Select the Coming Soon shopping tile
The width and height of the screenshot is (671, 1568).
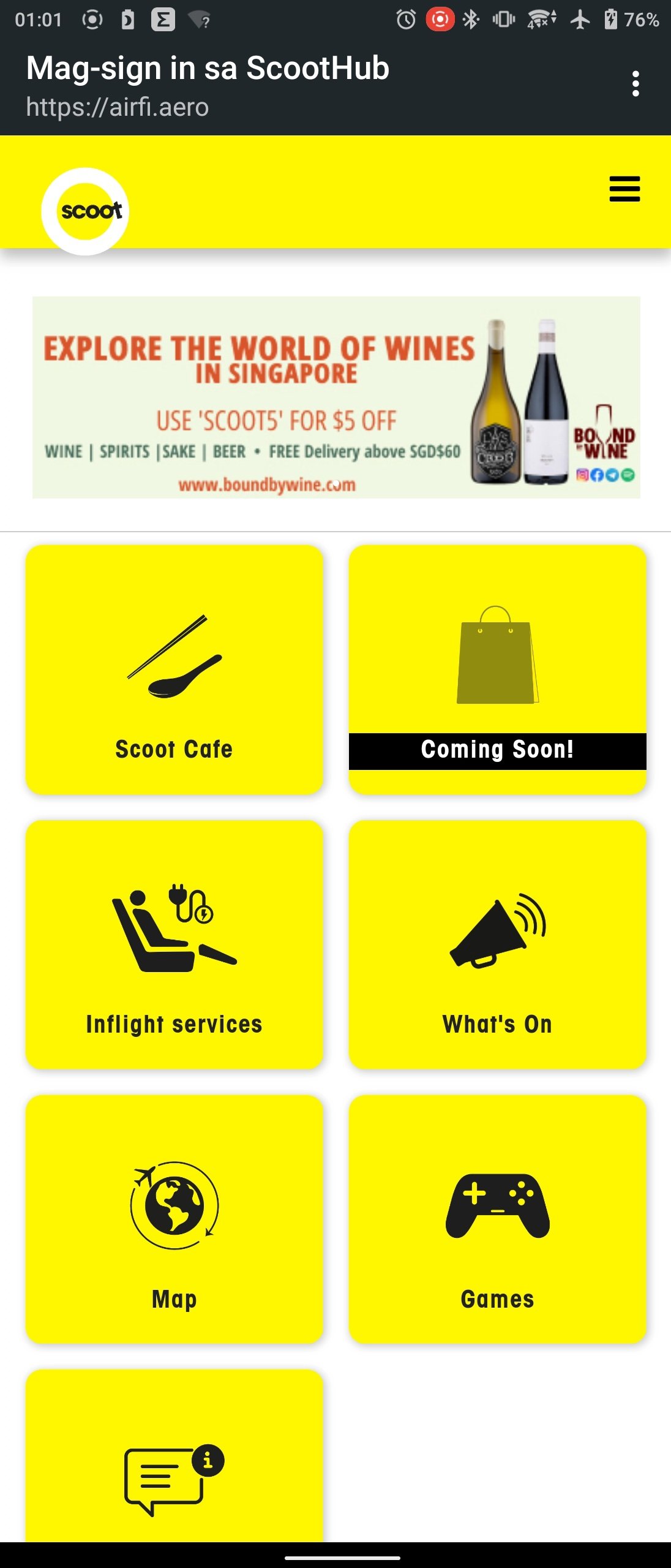click(497, 669)
